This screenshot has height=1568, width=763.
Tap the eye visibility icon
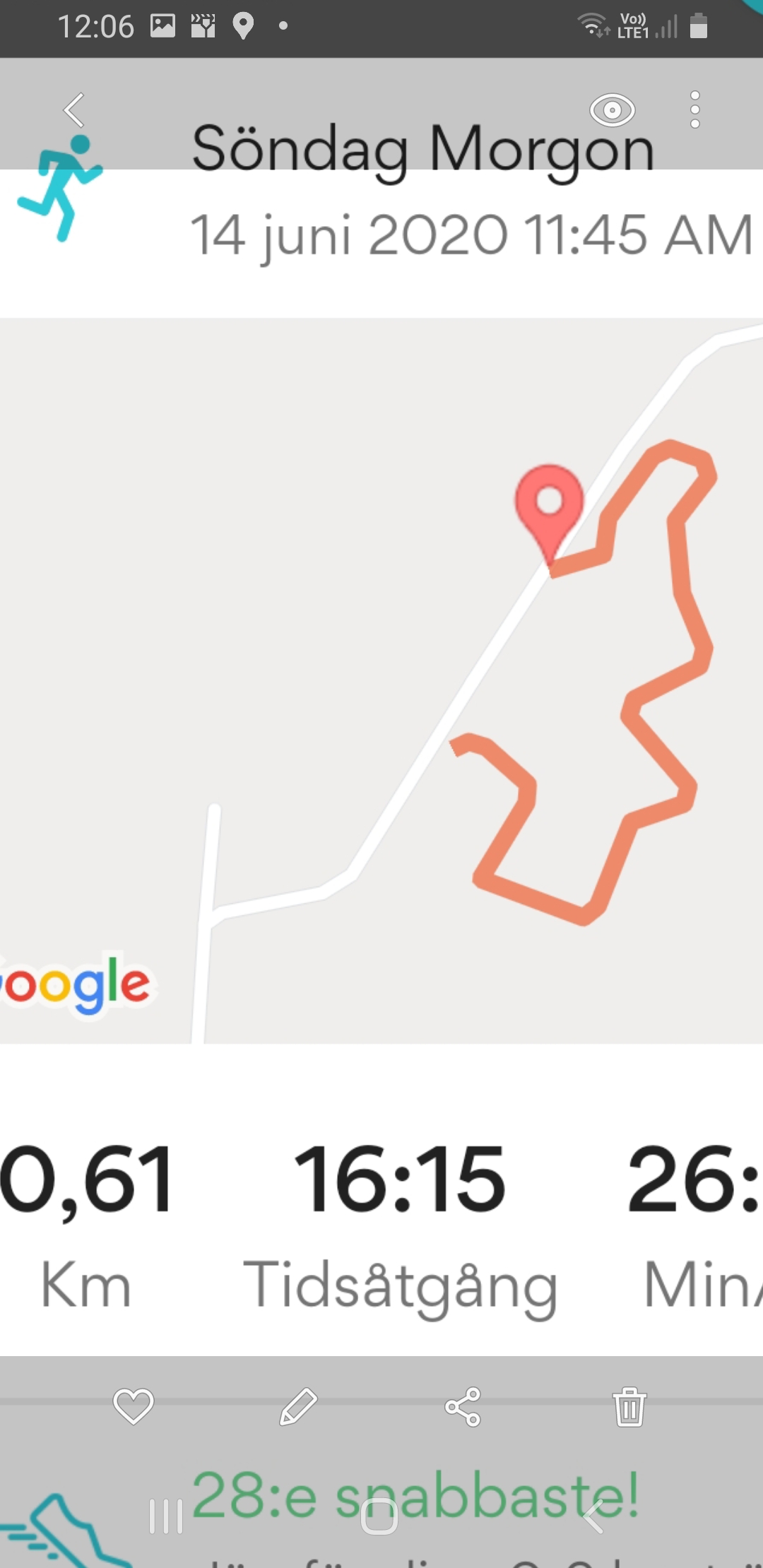[x=612, y=110]
